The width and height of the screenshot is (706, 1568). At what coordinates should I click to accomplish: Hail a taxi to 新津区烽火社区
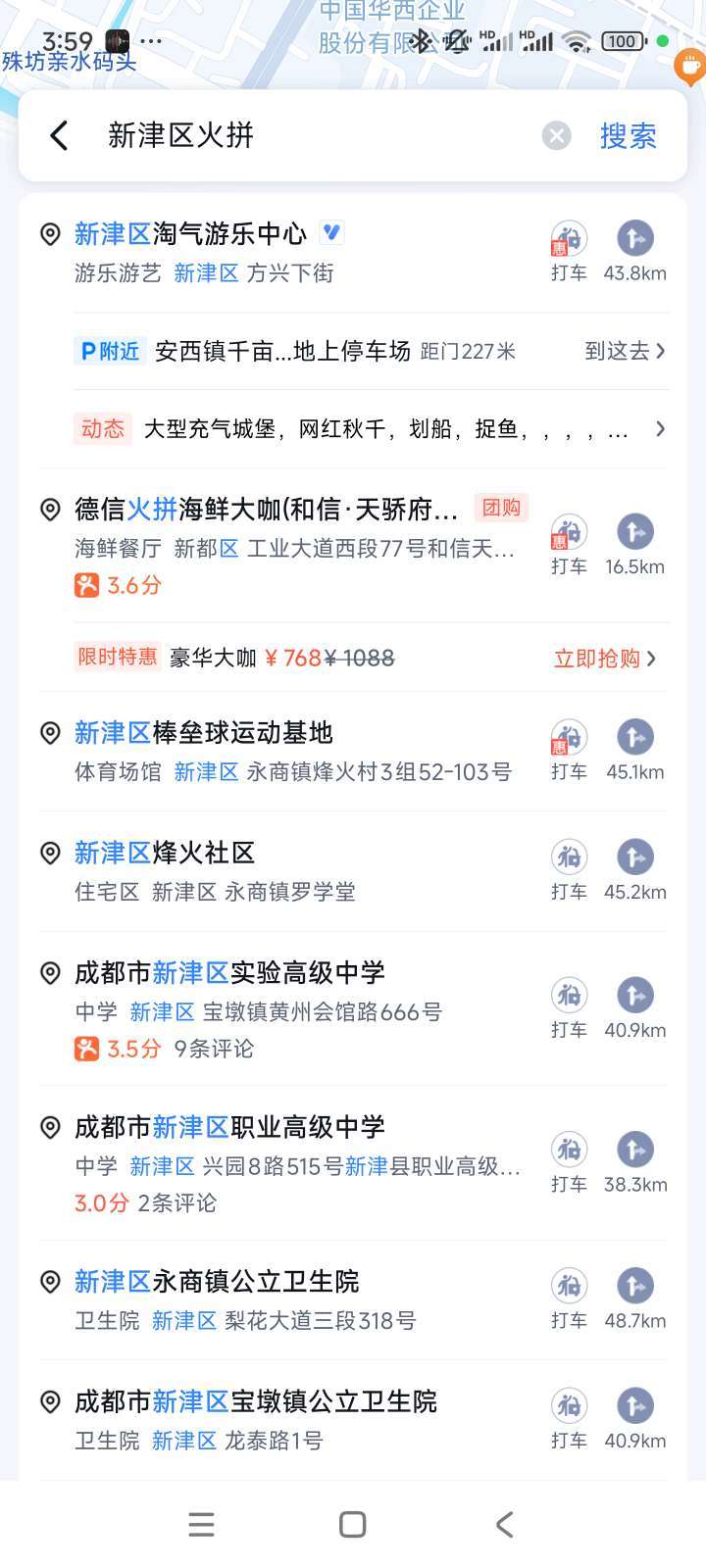(x=569, y=870)
